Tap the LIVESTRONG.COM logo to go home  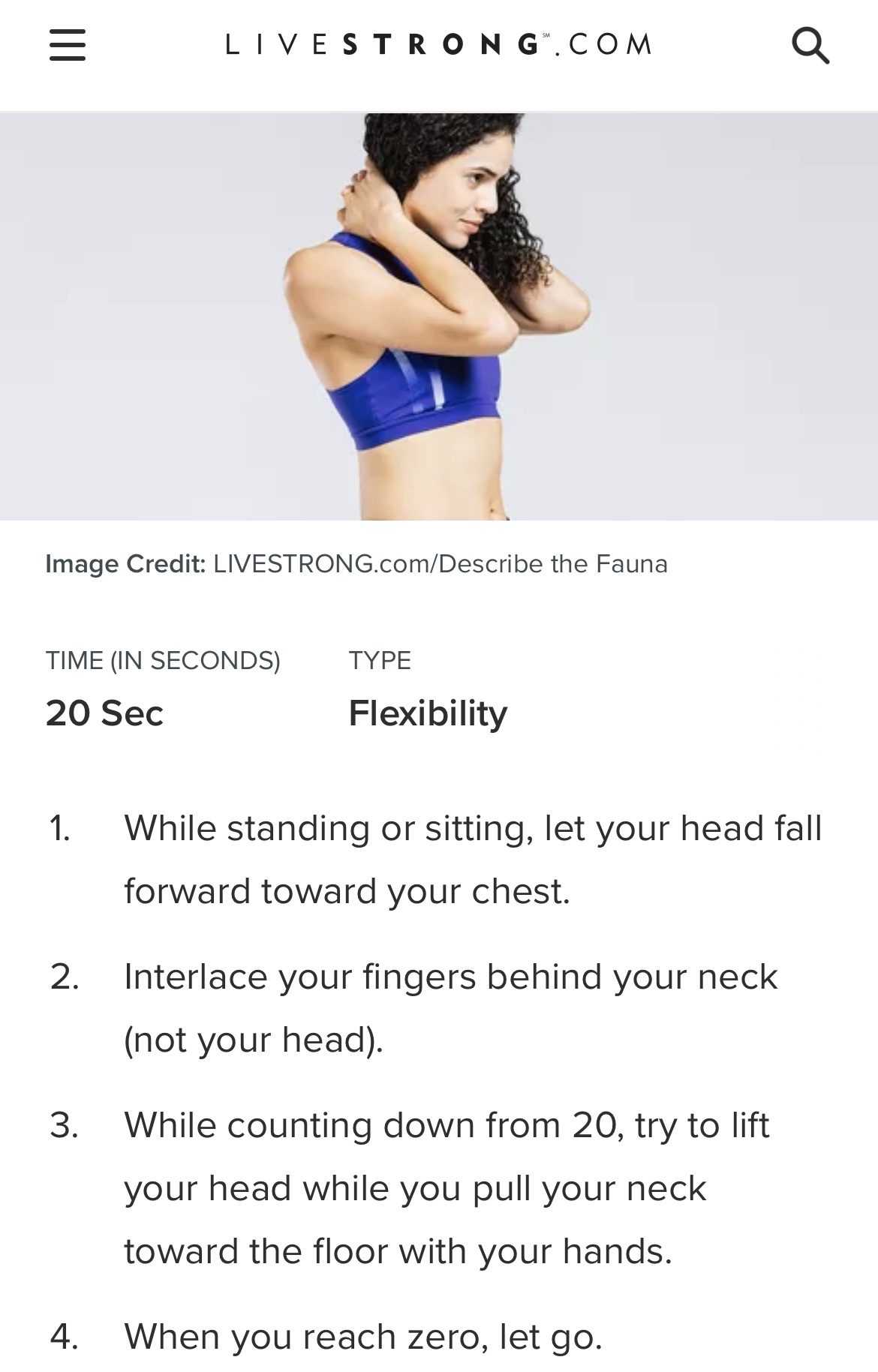pos(439,45)
